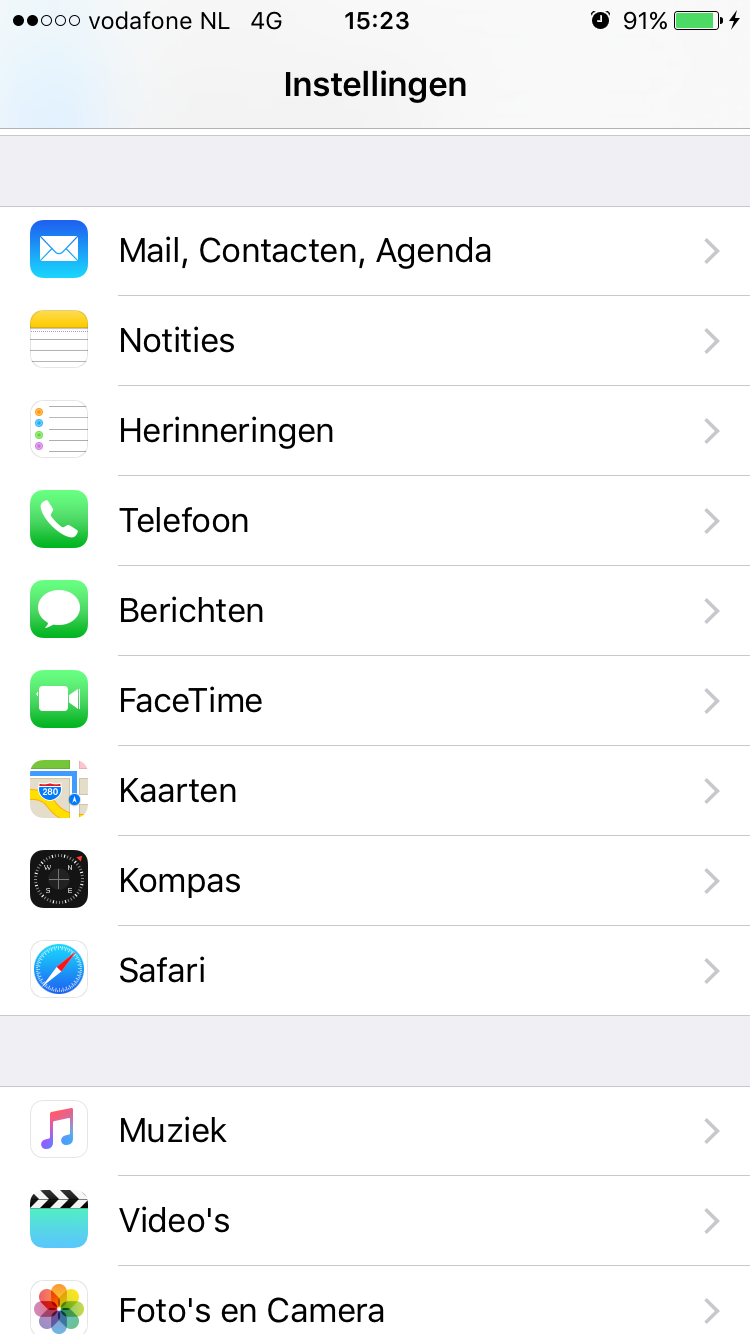Open FaceTime settings
750x1334 pixels.
(x=375, y=701)
